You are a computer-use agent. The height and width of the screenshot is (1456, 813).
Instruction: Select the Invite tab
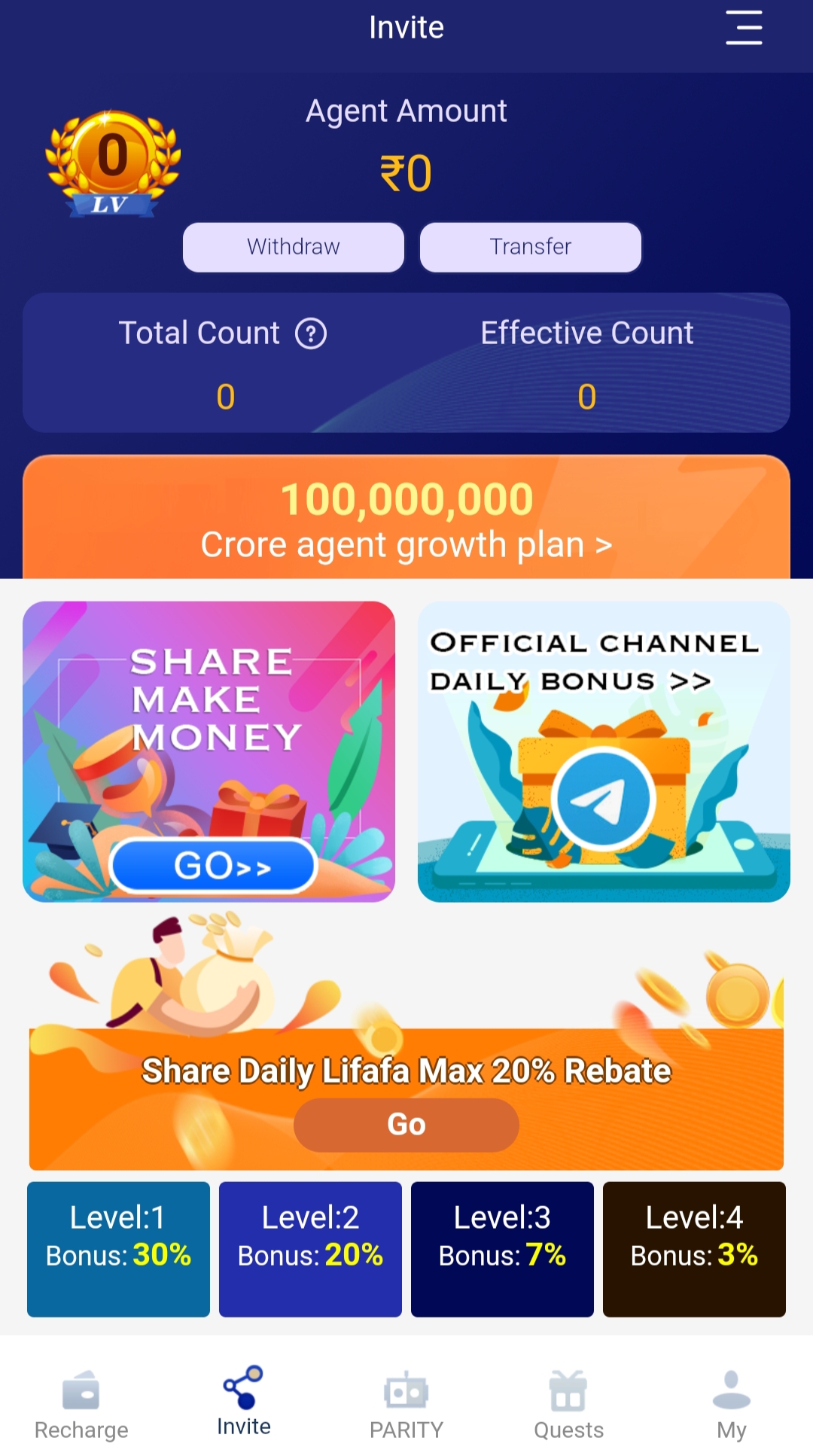coord(244,1402)
